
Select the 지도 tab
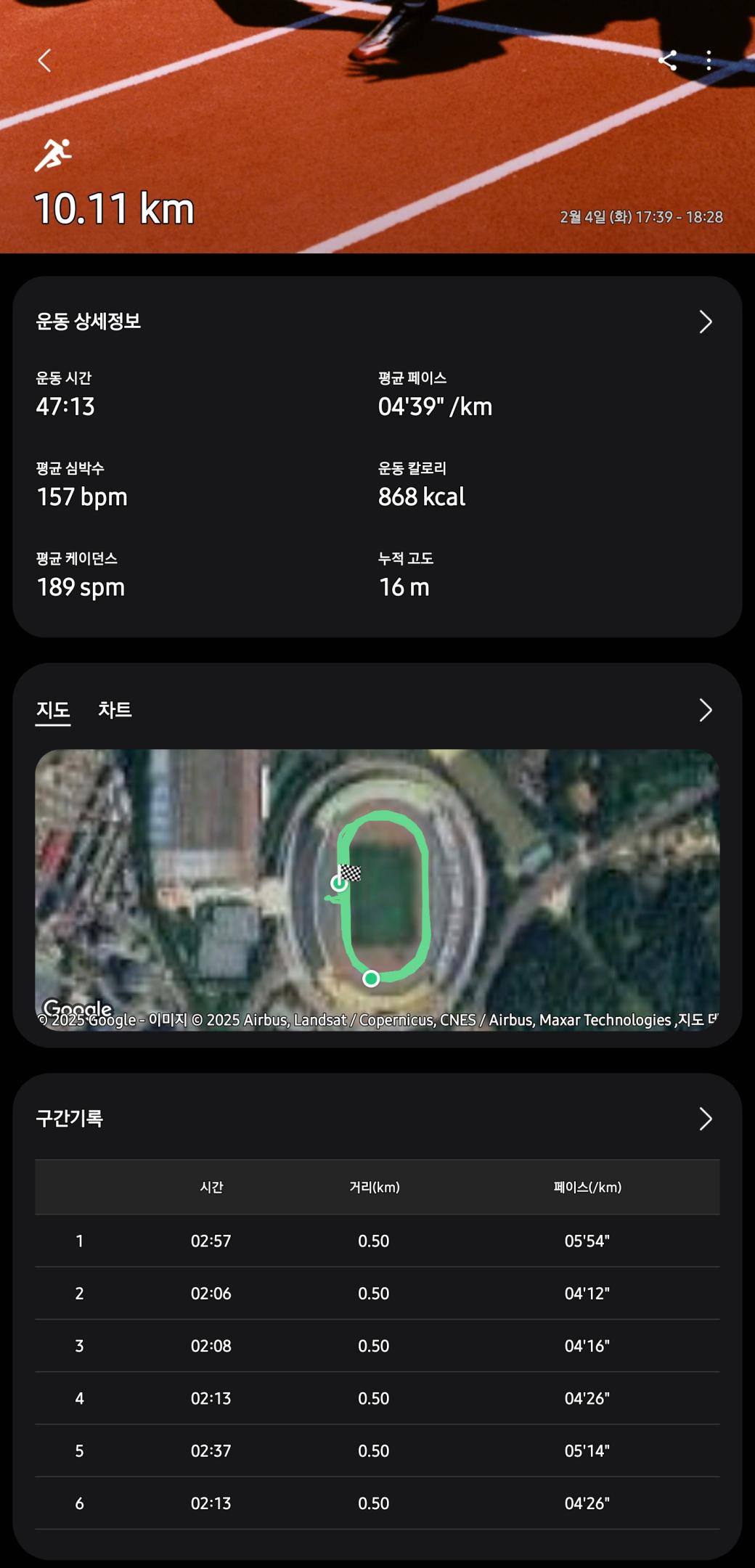click(x=52, y=710)
